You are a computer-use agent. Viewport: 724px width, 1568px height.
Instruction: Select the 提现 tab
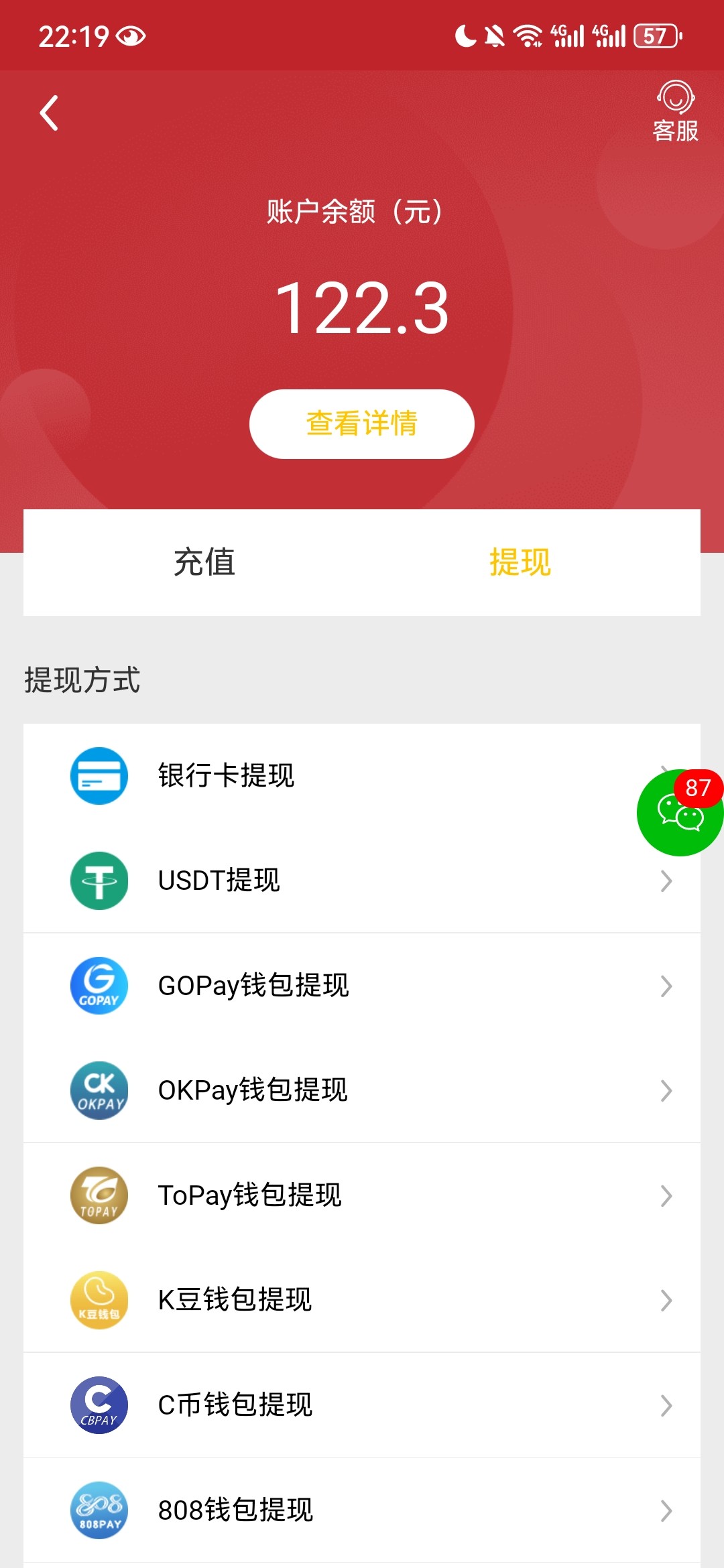(520, 562)
